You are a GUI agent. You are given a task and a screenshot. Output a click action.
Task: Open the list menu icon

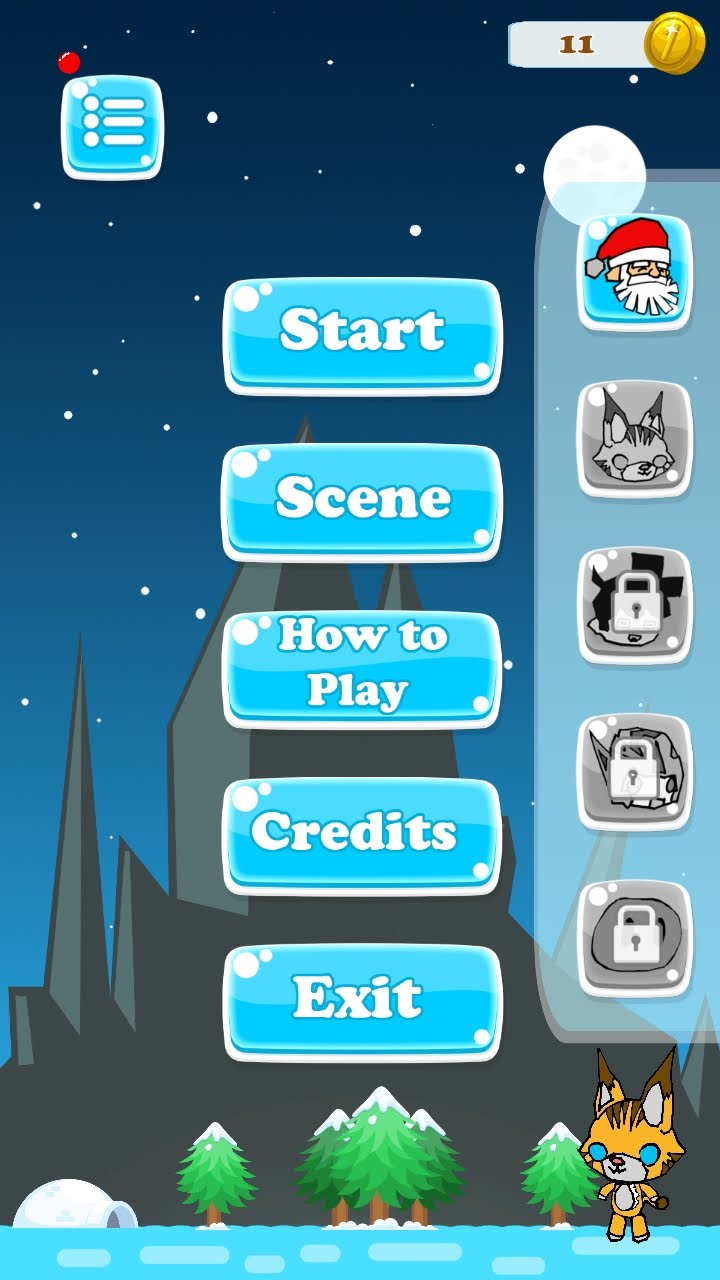[x=111, y=127]
